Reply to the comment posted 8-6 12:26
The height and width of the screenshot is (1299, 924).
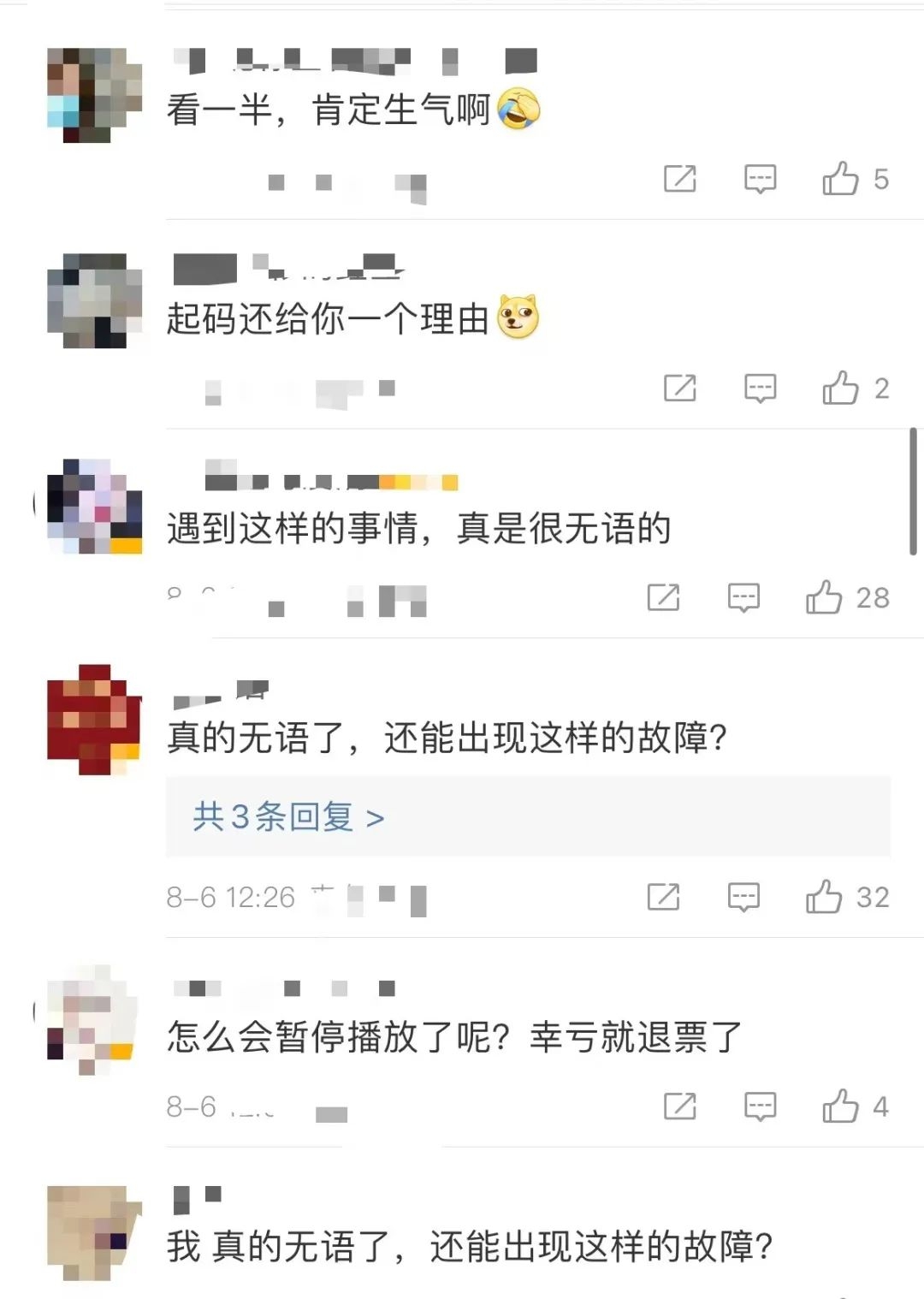(x=743, y=897)
